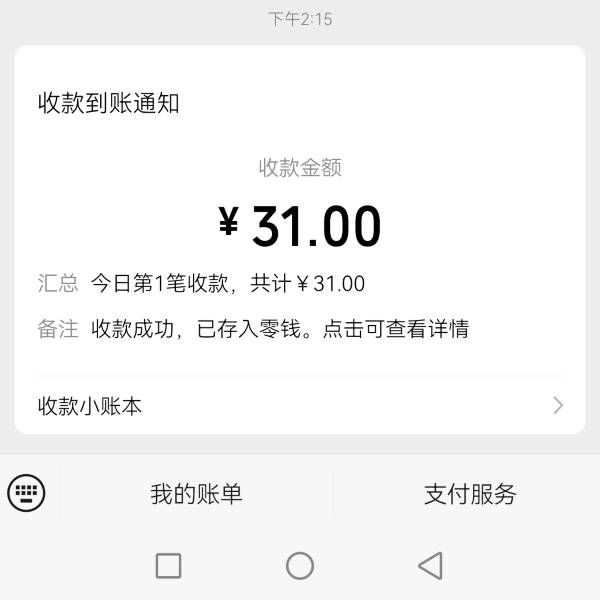
Task: Open 支付服务 menu
Action: (x=470, y=493)
